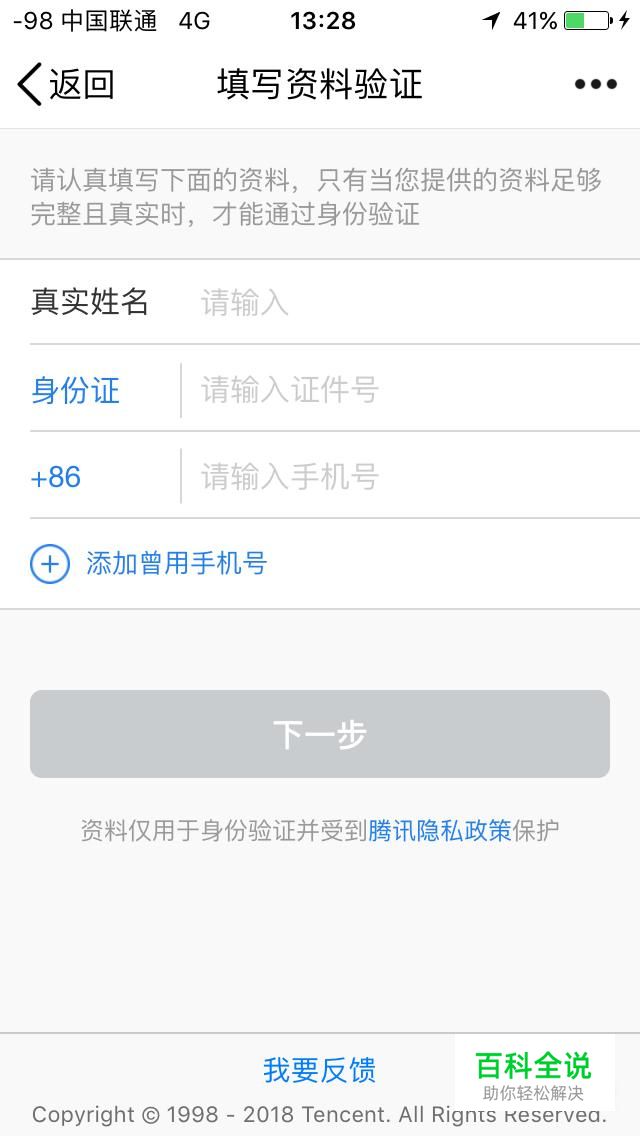Viewport: 640px width, 1136px height.
Task: Open the 腾讯隐私政策 link
Action: click(440, 830)
